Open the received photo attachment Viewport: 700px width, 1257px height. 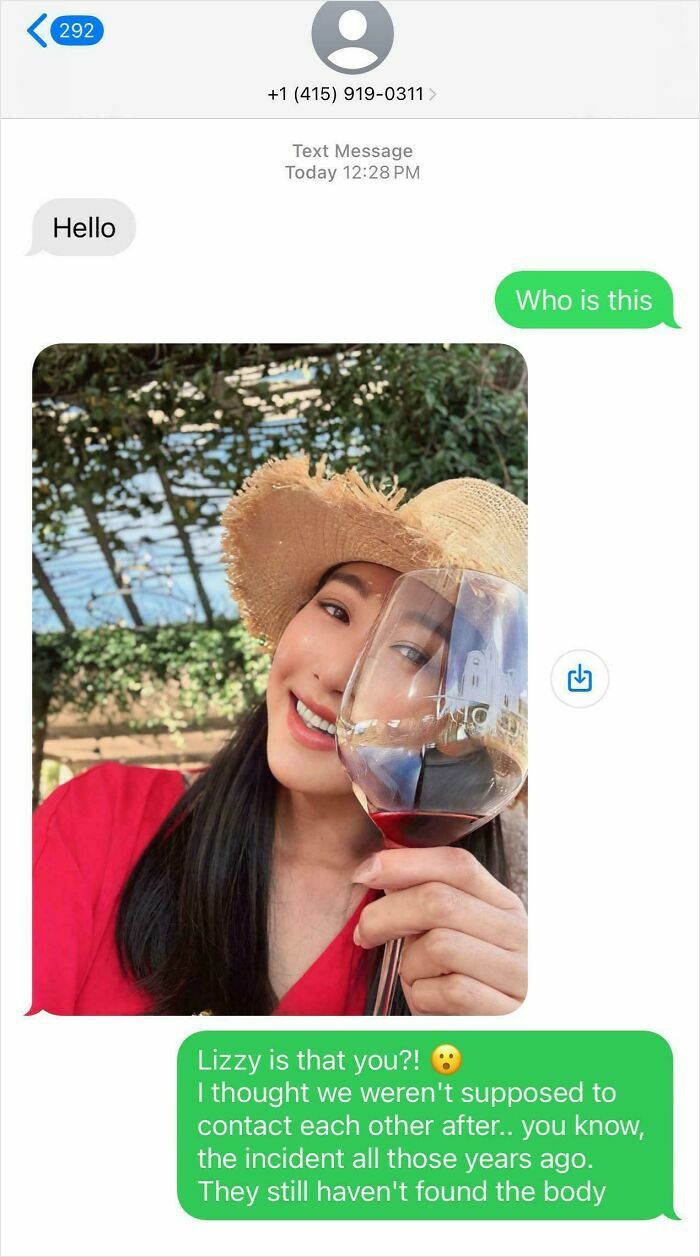[279, 679]
